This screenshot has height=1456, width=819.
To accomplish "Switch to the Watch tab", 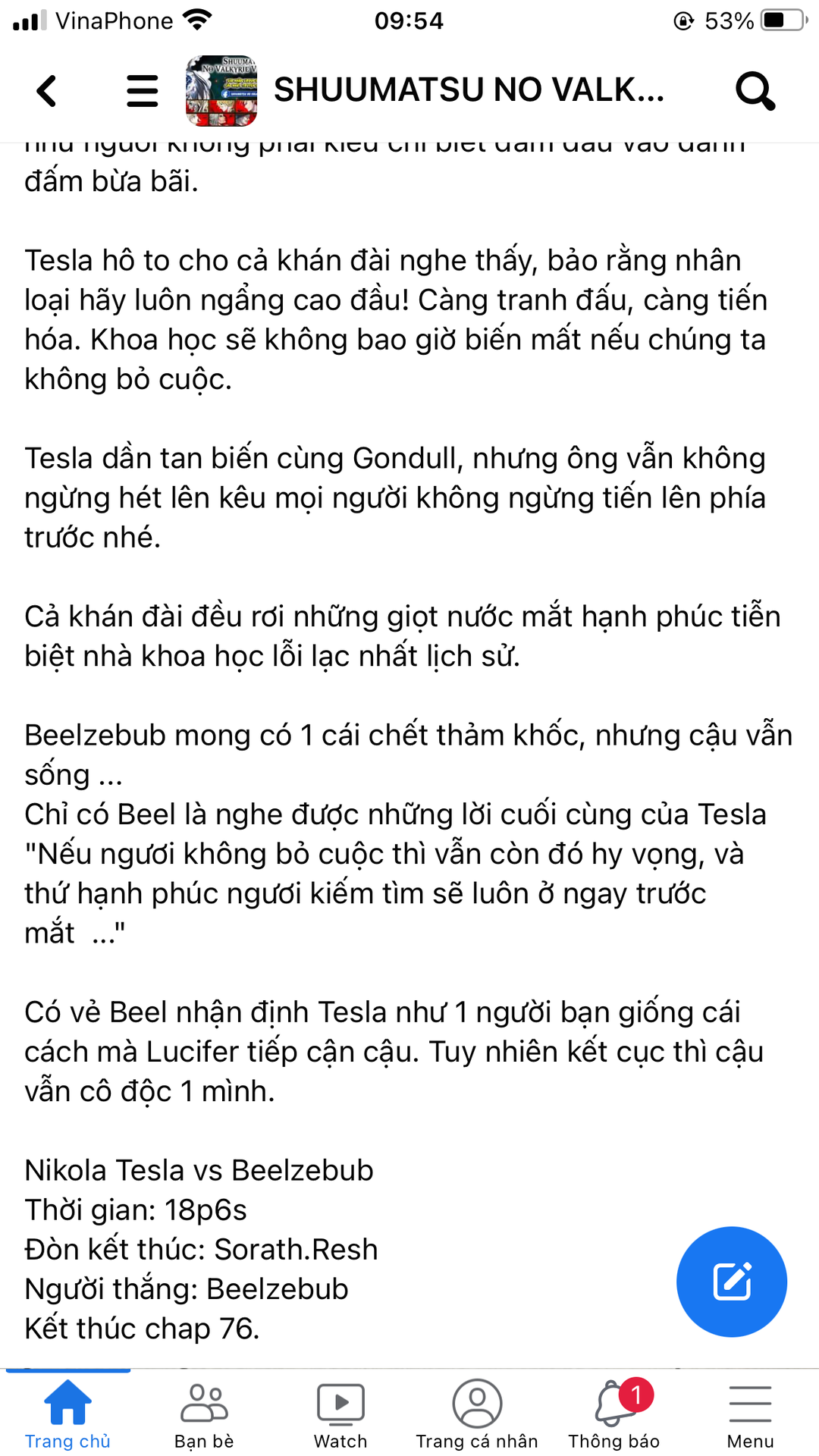I will (x=340, y=1414).
